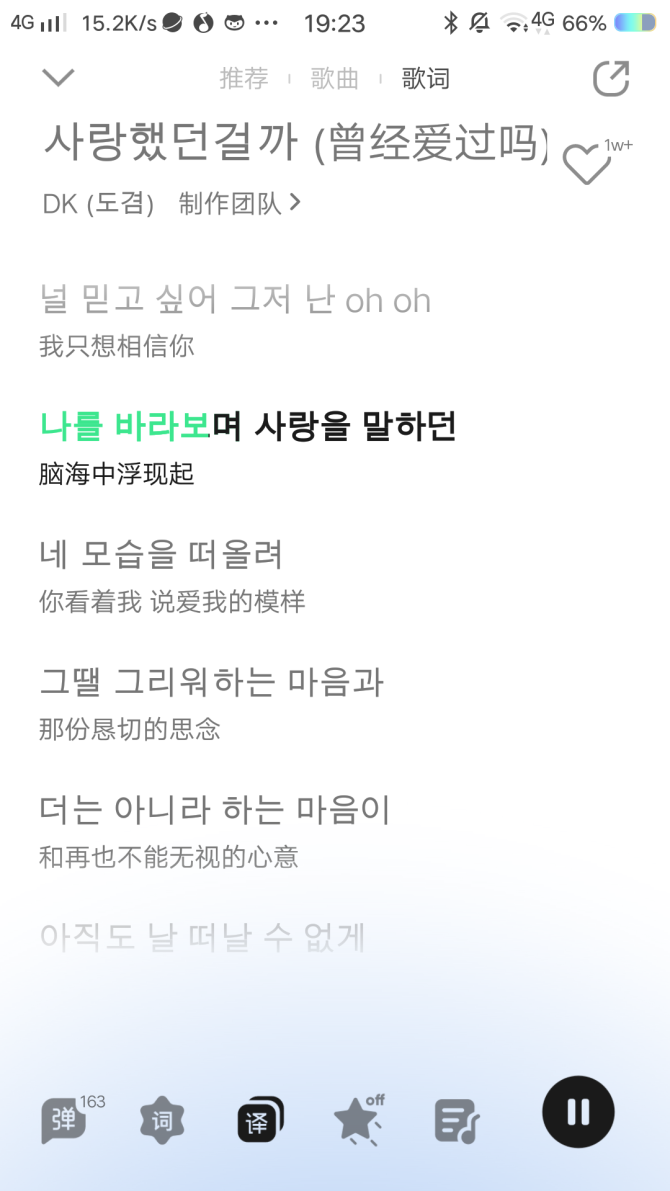Image resolution: width=670 pixels, height=1191 pixels.
Task: Switch to the 歌词 tab
Action: 426,79
